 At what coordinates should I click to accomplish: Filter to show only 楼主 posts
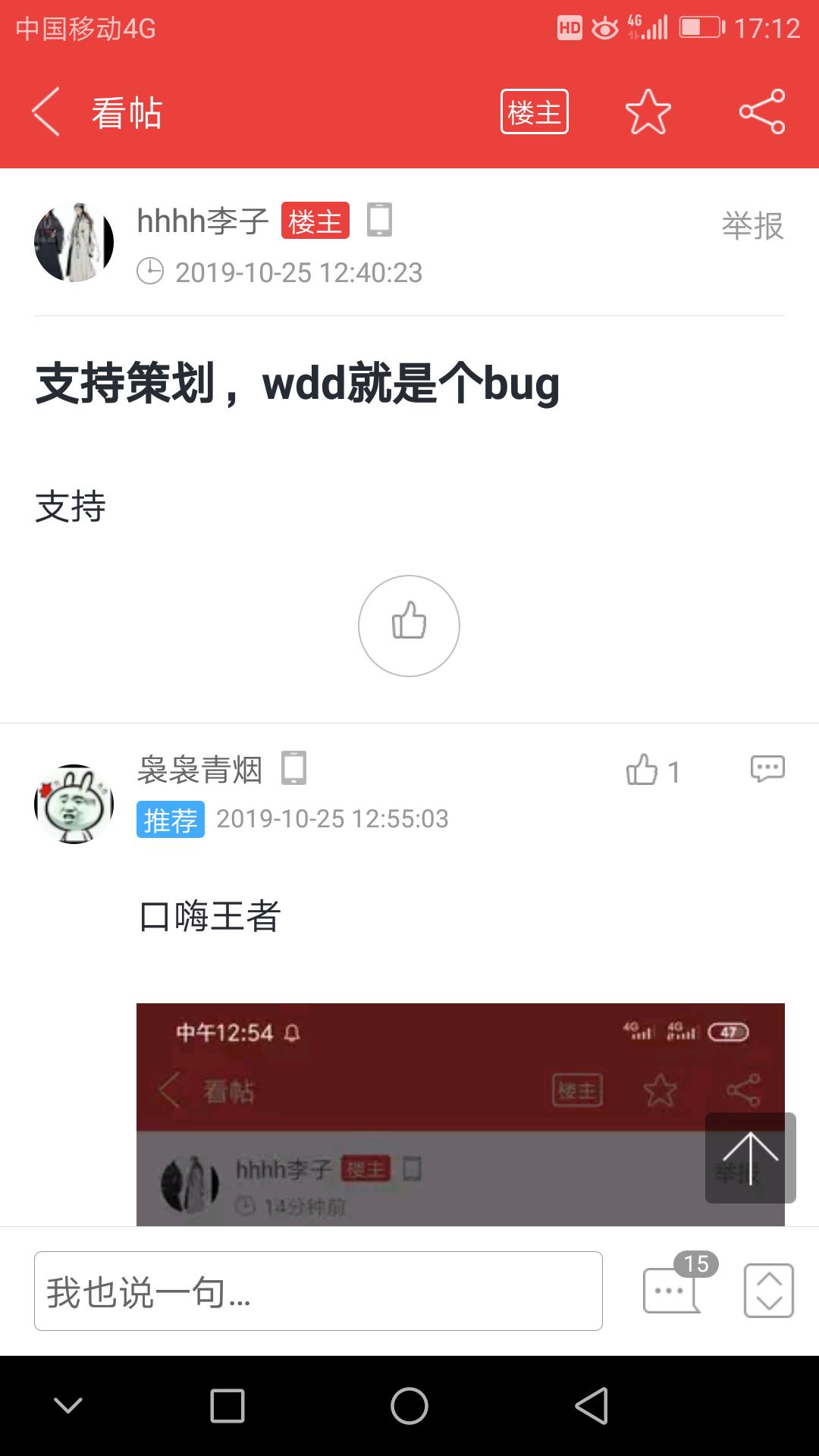click(x=534, y=112)
